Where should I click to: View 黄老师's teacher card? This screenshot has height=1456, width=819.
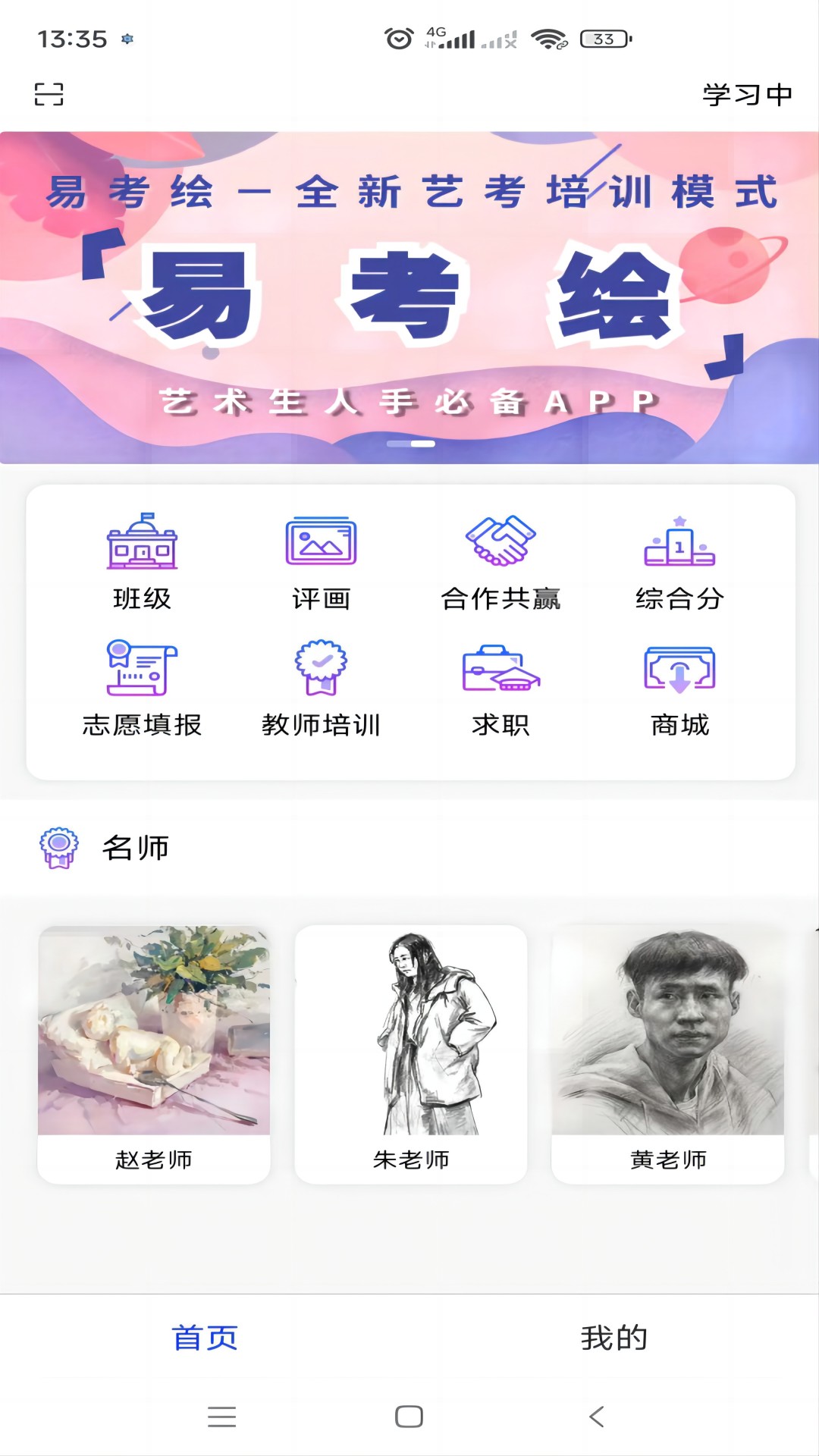[668, 1054]
